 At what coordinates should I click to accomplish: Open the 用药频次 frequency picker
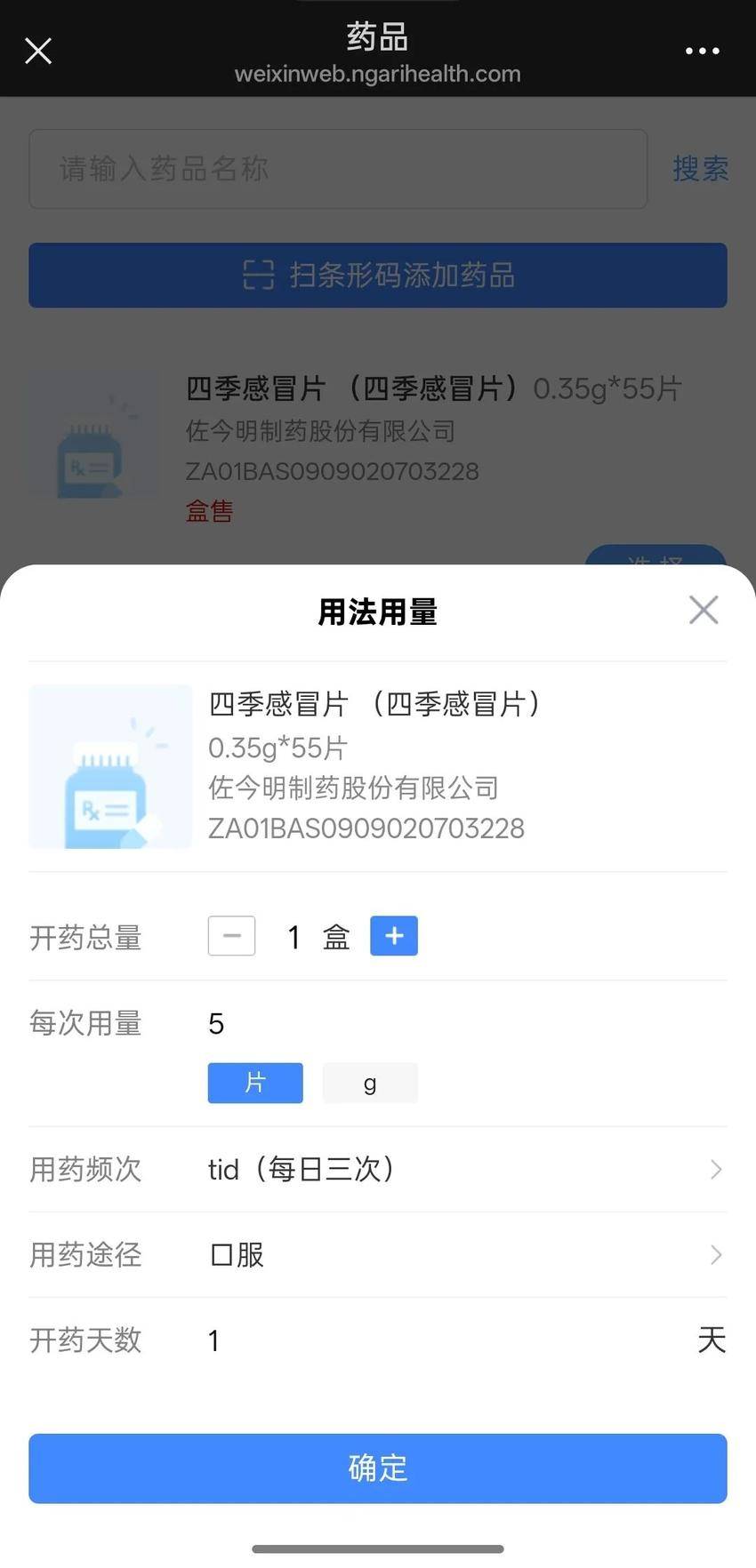[462, 1169]
